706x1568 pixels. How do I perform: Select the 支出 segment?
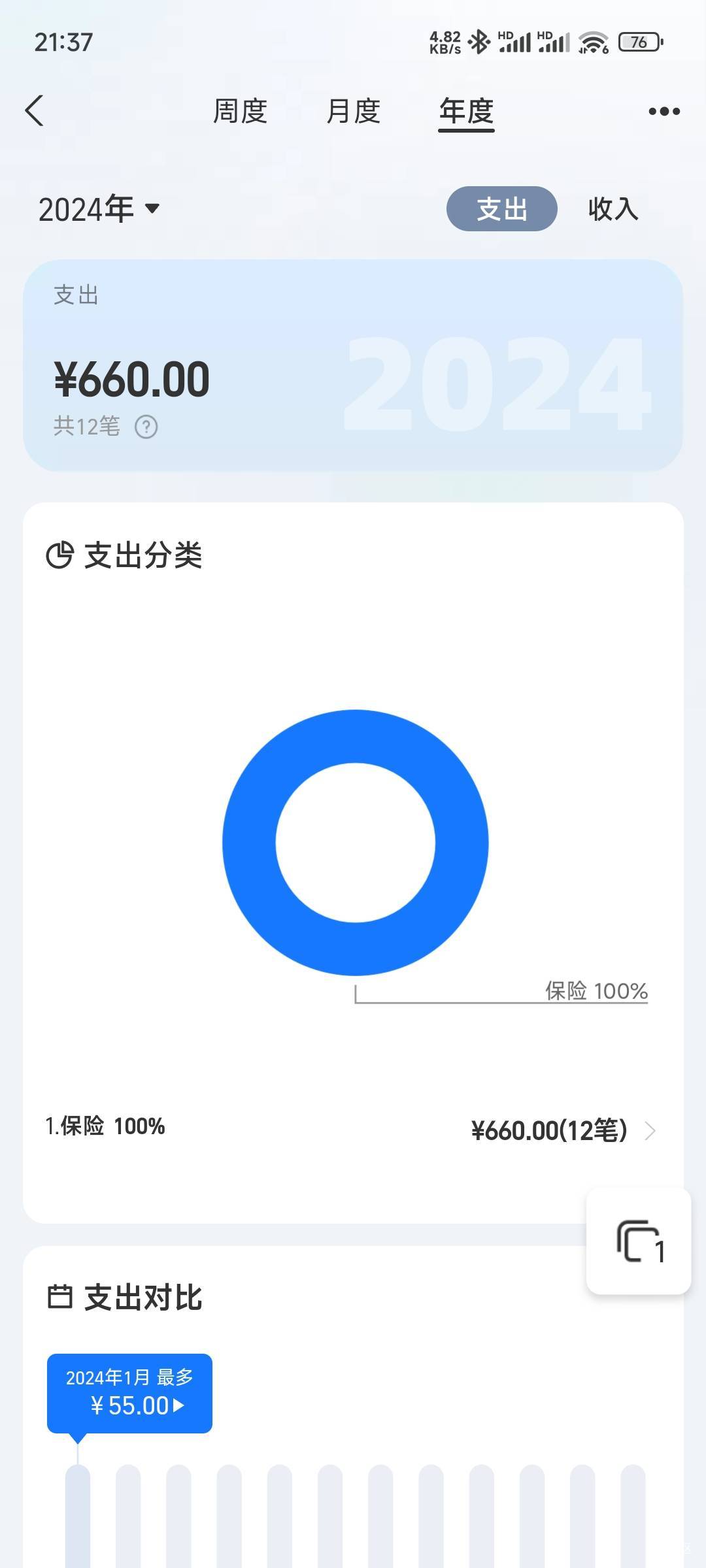(x=502, y=208)
